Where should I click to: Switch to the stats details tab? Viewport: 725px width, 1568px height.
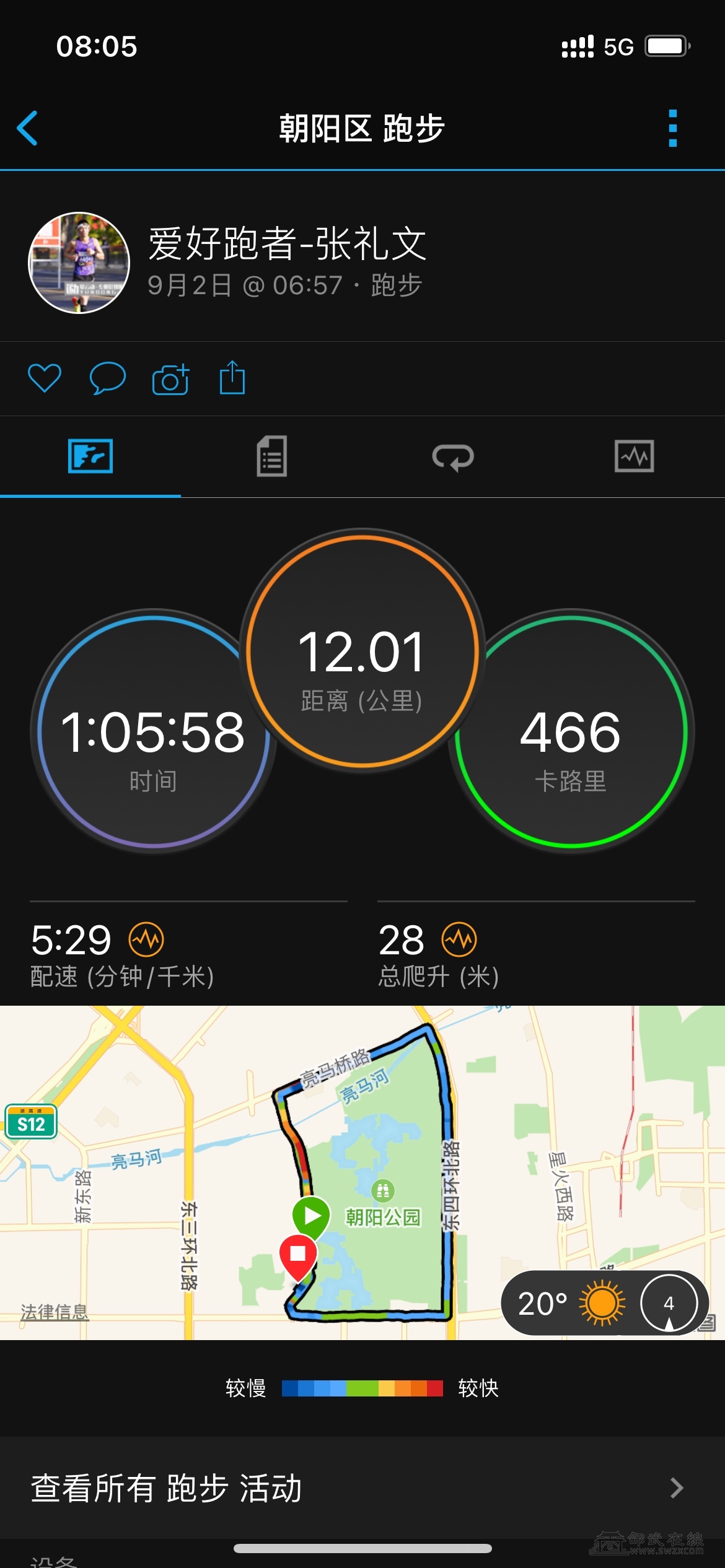coord(271,456)
